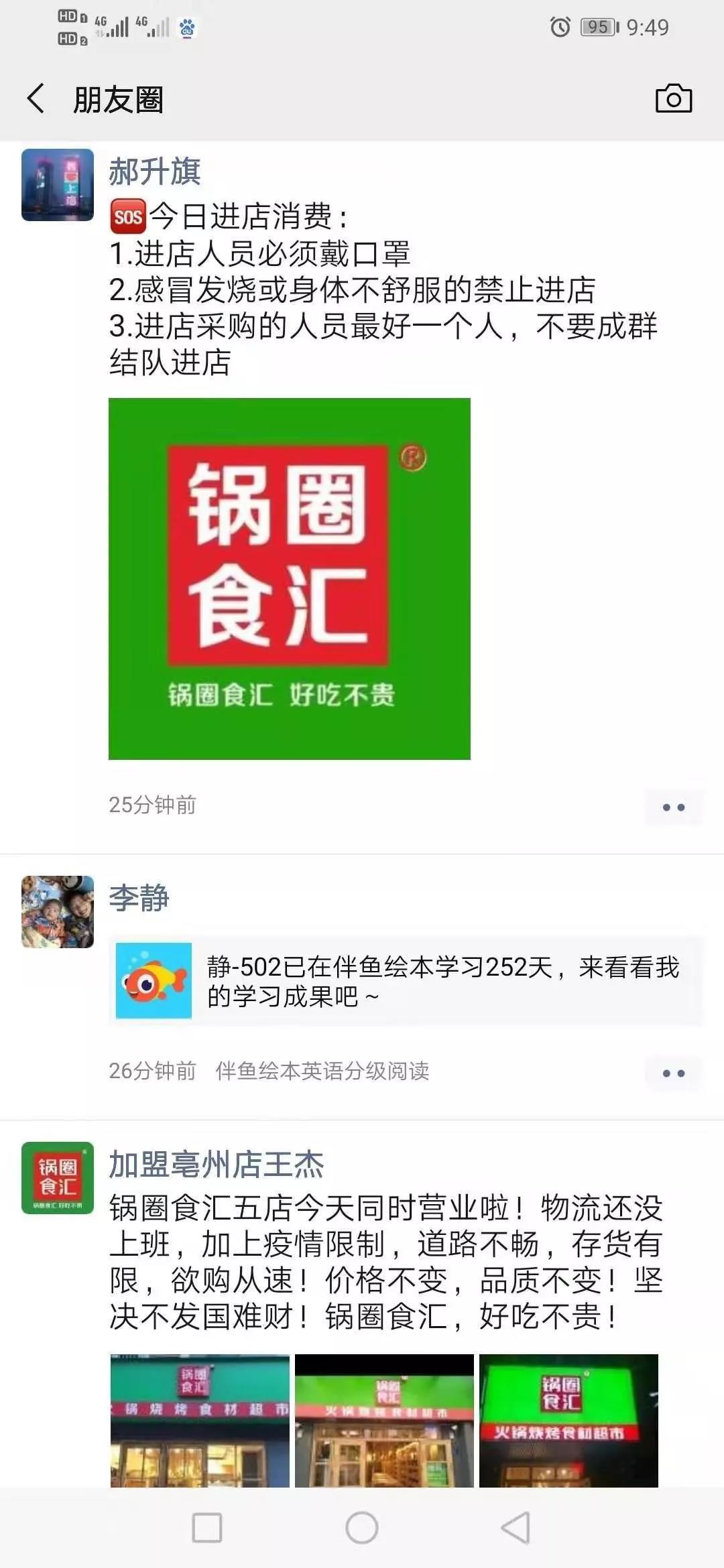Viewport: 724px width, 1568px height.
Task: Open the recent apps view
Action: 207,1528
